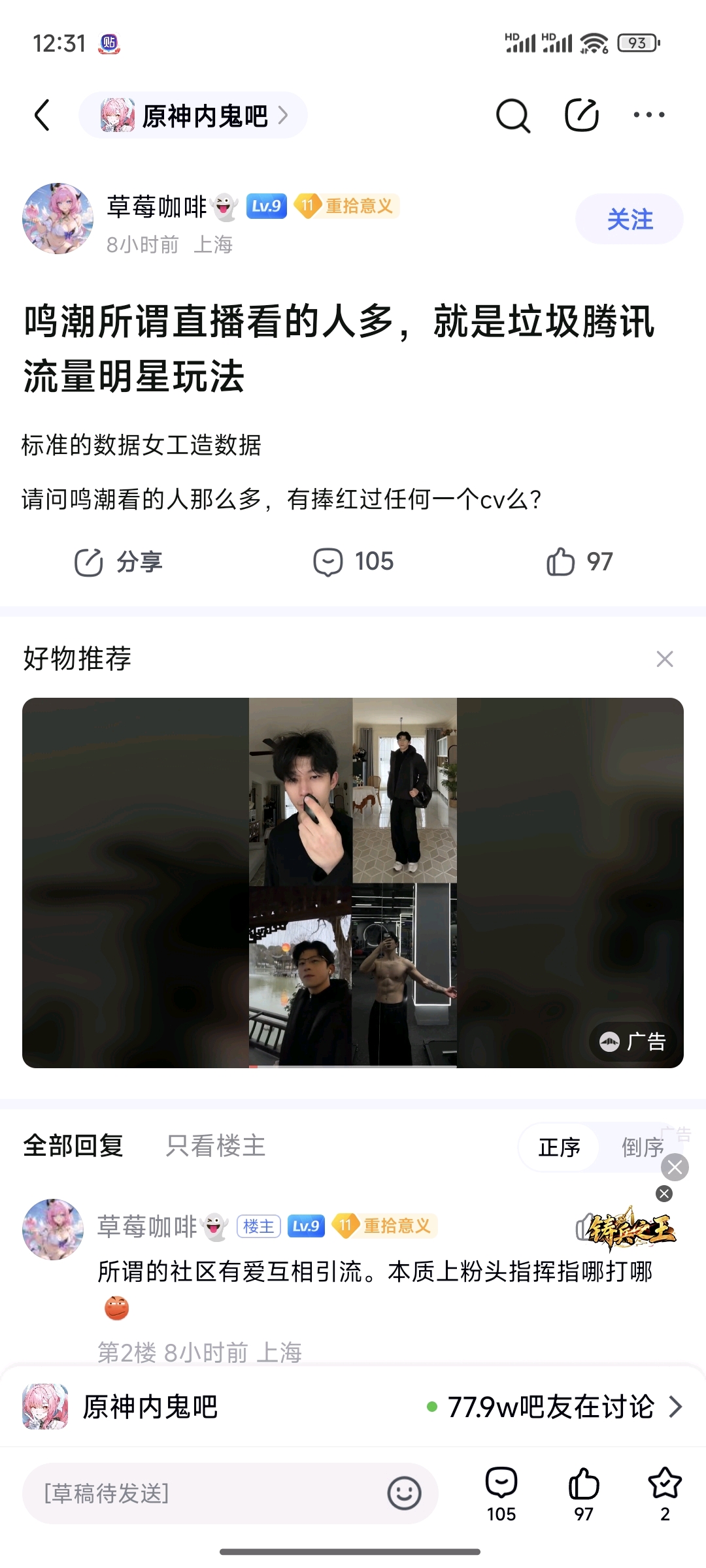Screen dimensions: 706x1568
Task: Open comments via the 105 icon under the post
Action: coord(354,562)
